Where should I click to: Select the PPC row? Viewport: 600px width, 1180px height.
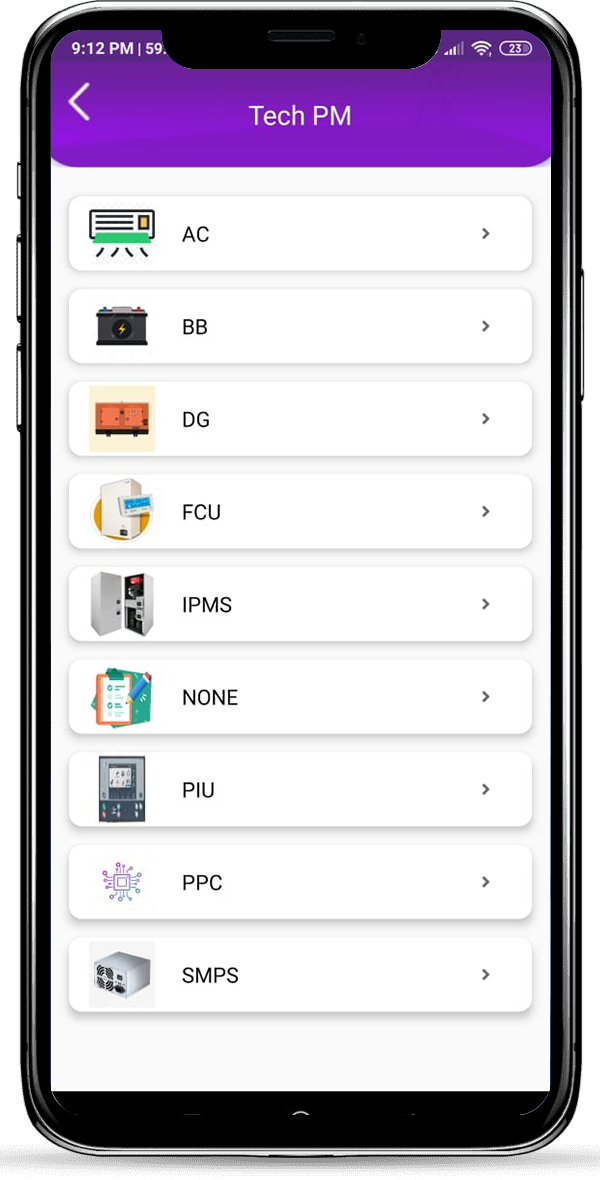pos(300,881)
